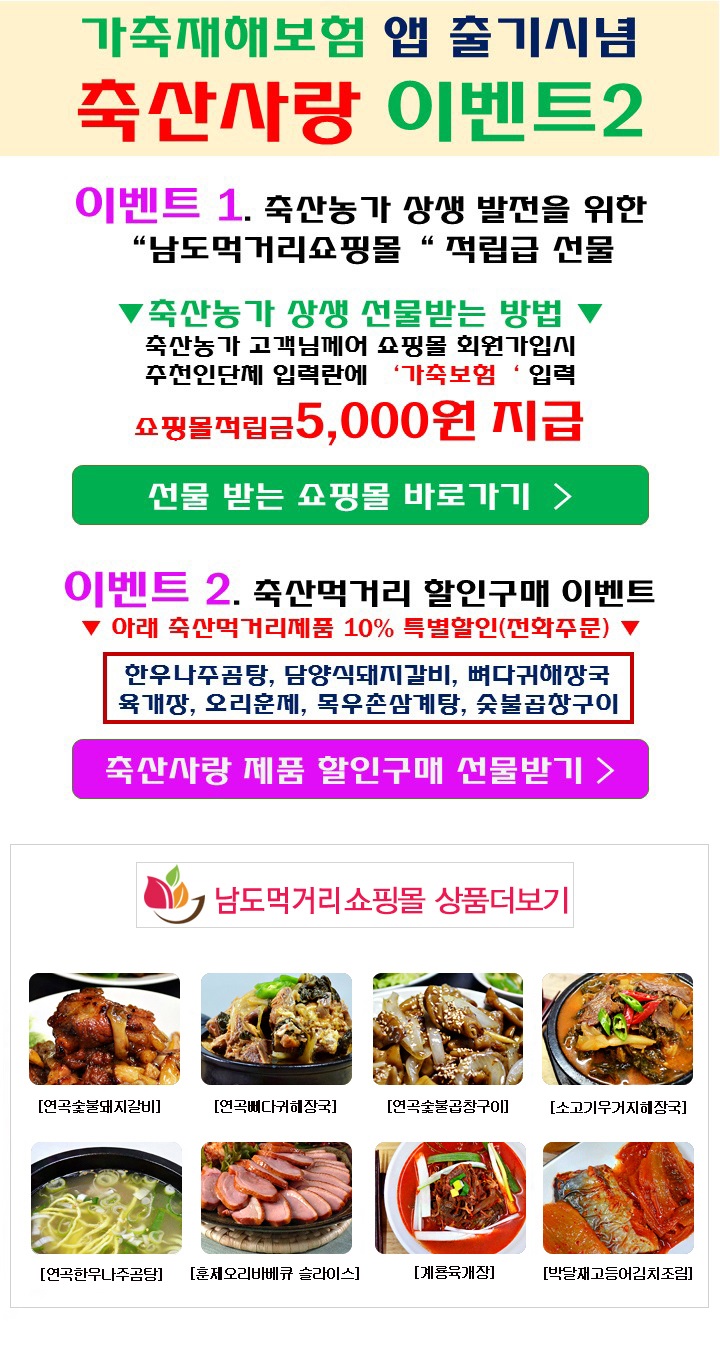Viewport: 720px width, 1351px height.
Task: Tap 선물 받는 쇼핑몰 바로가기 button
Action: click(360, 495)
